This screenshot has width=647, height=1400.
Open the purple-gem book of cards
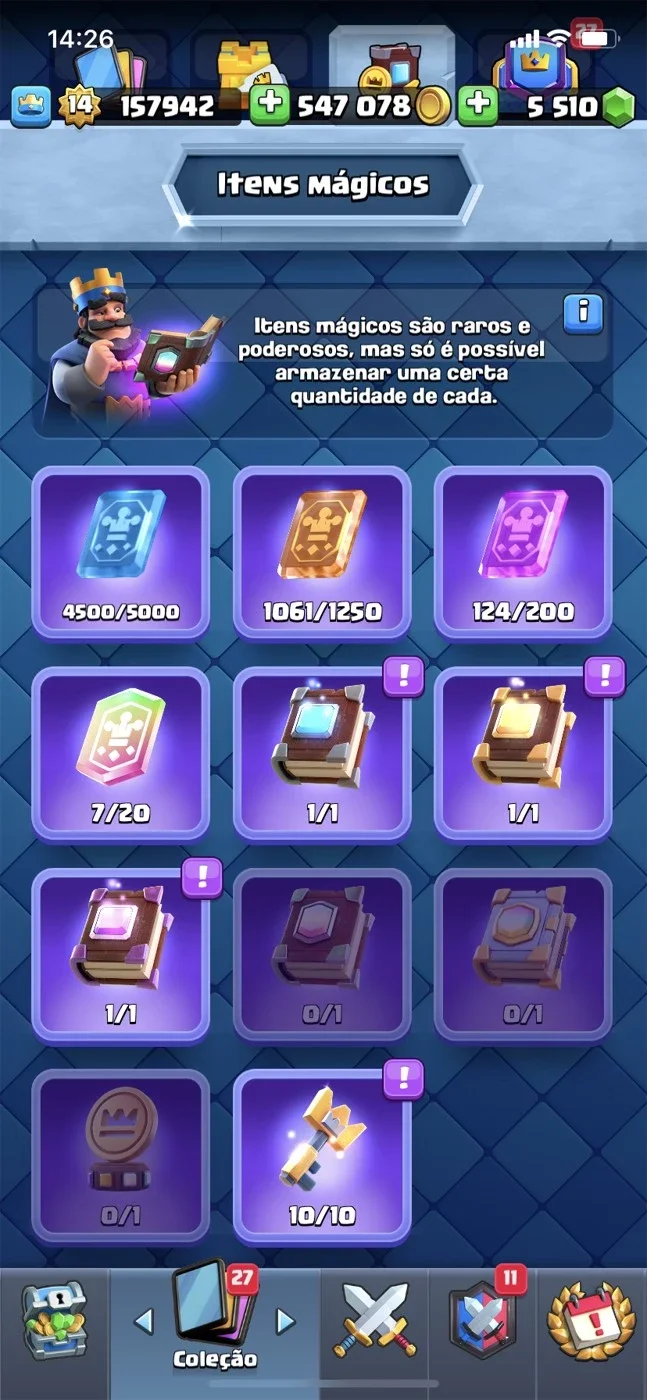coord(121,955)
